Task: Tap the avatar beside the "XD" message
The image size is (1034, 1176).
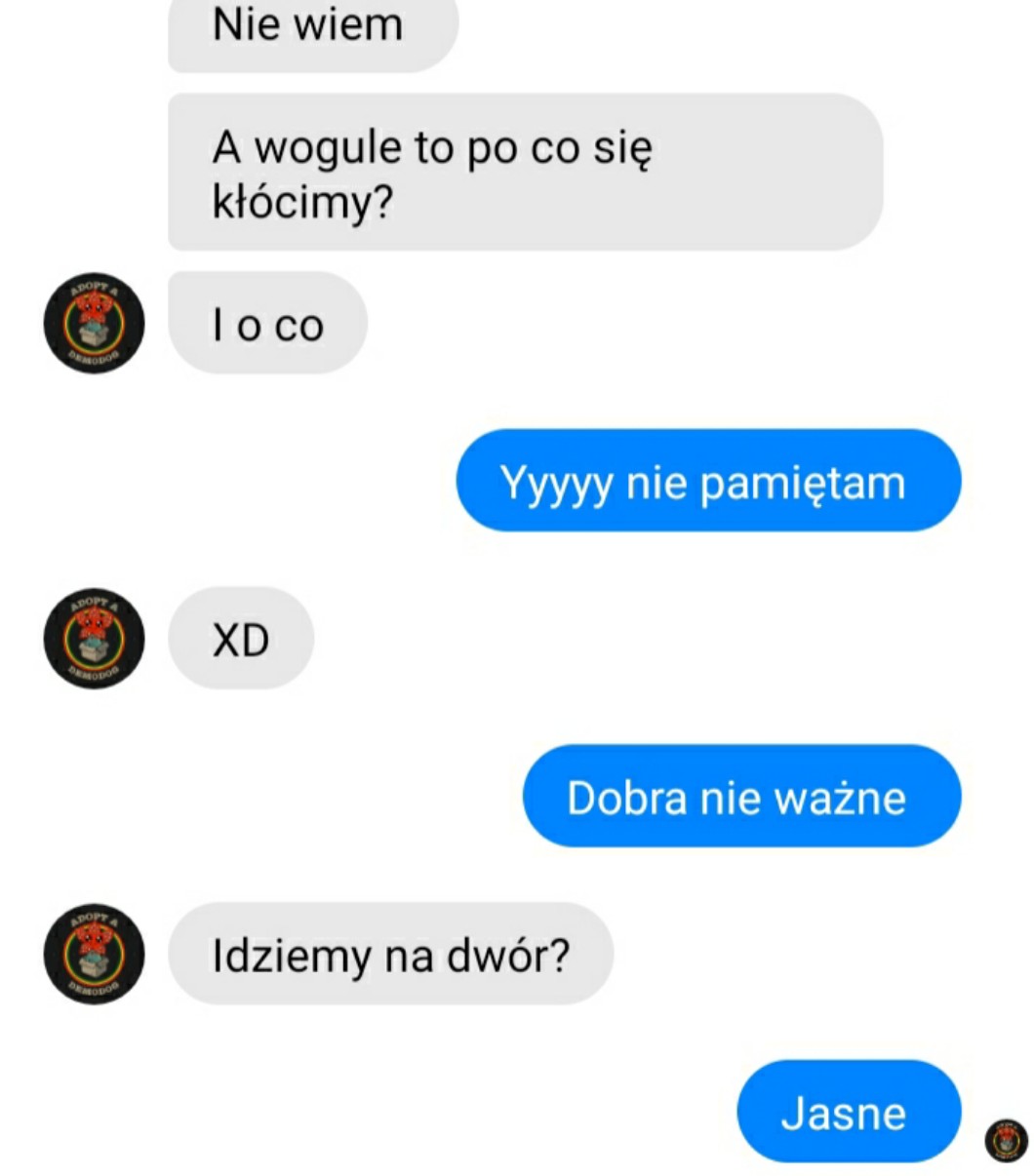Action: pos(94,638)
